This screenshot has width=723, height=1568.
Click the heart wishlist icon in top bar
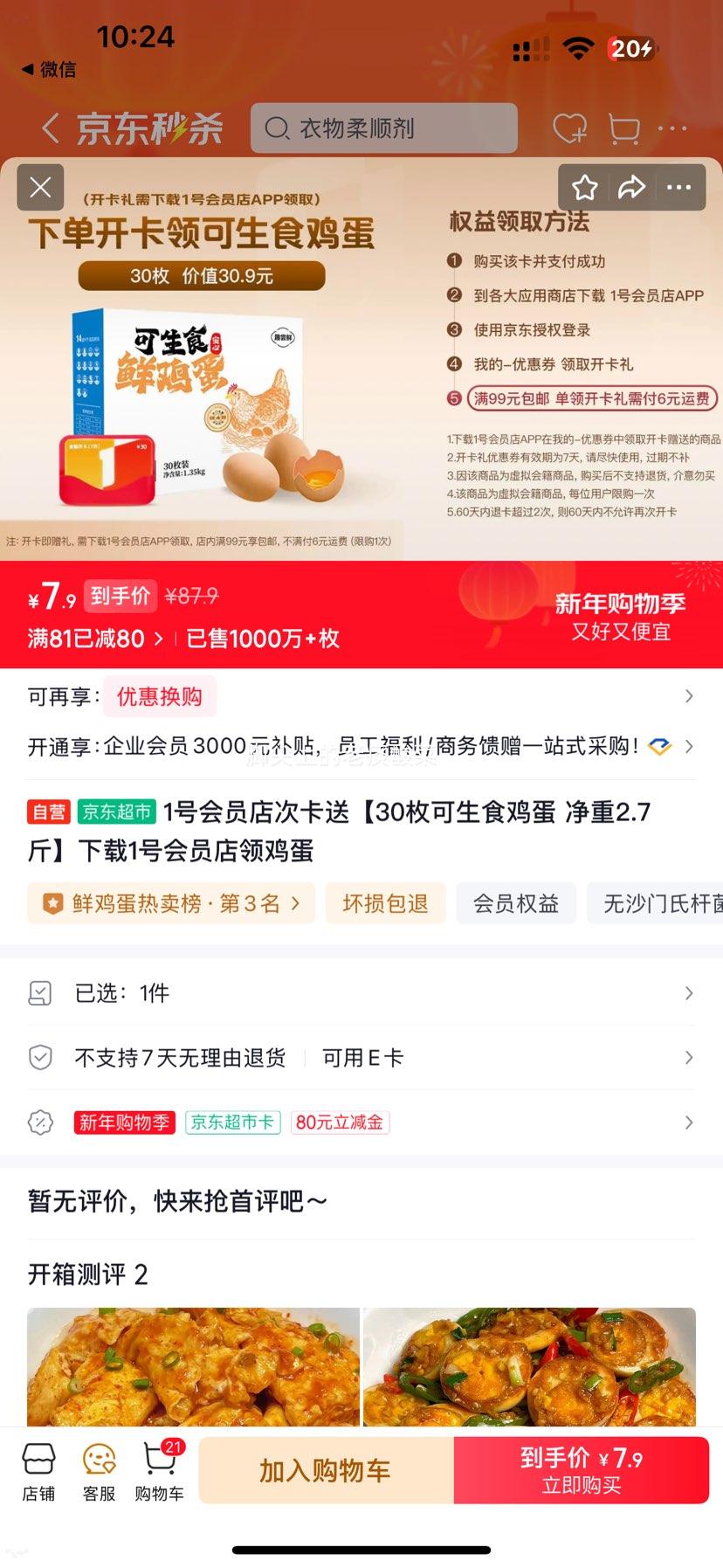click(x=570, y=128)
